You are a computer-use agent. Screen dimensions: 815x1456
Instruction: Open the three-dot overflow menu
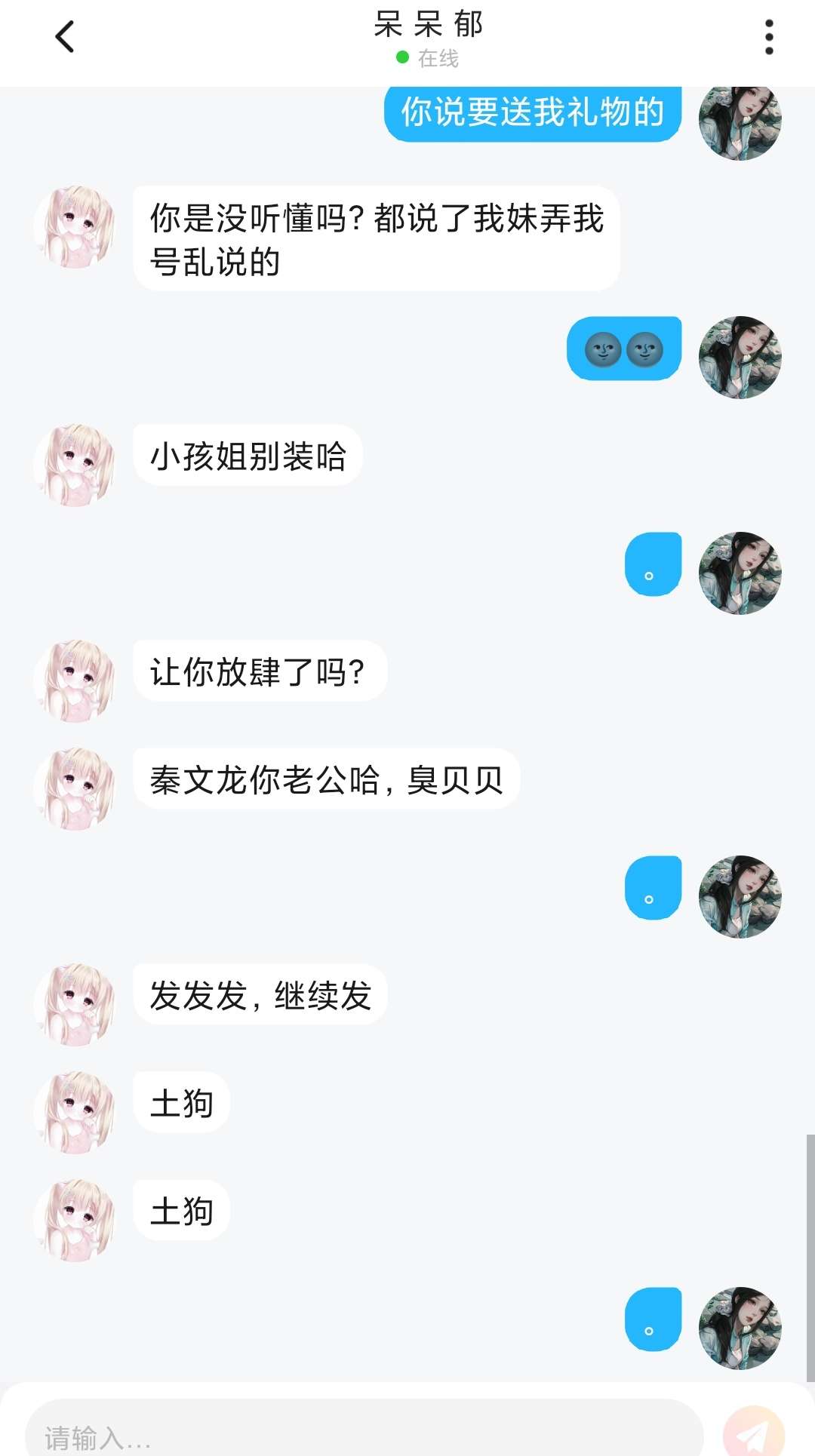tap(768, 37)
